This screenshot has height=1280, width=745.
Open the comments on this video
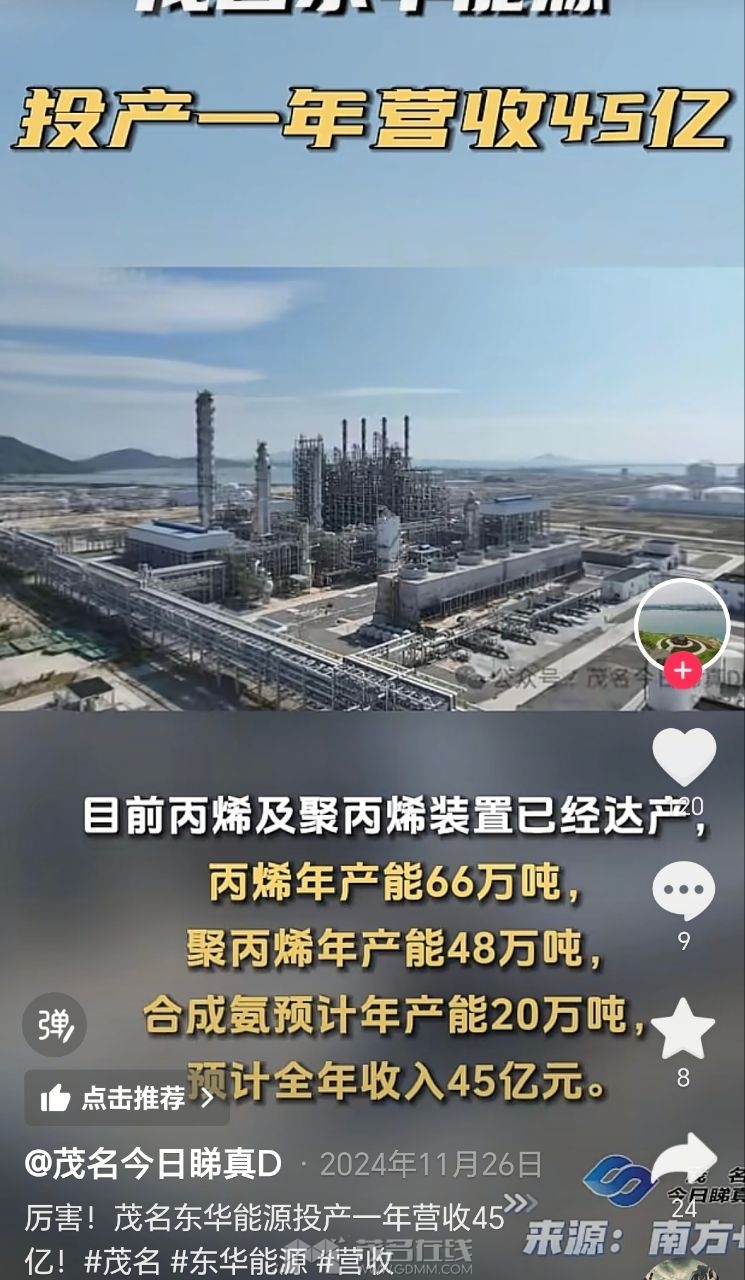click(684, 891)
